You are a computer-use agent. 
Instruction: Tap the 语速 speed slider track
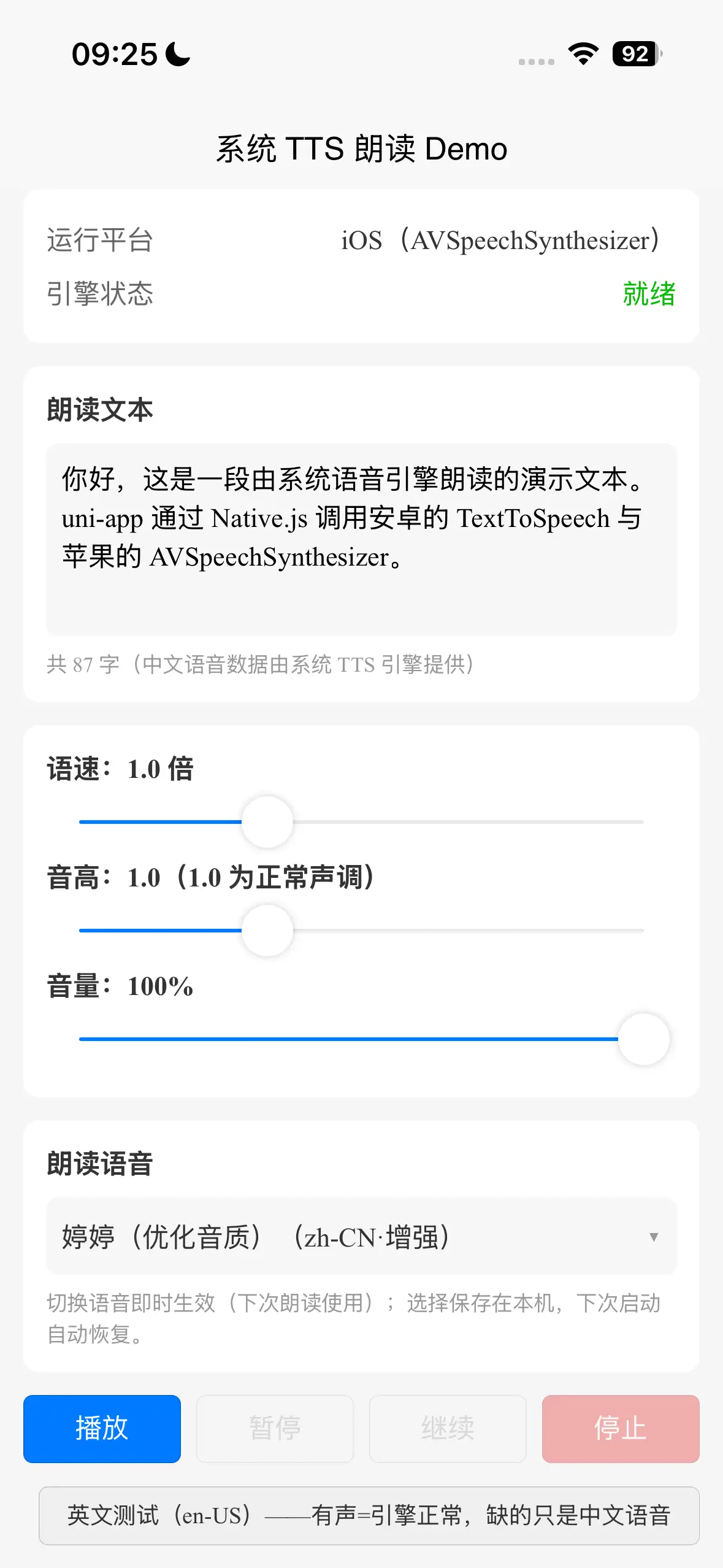pos(361,821)
